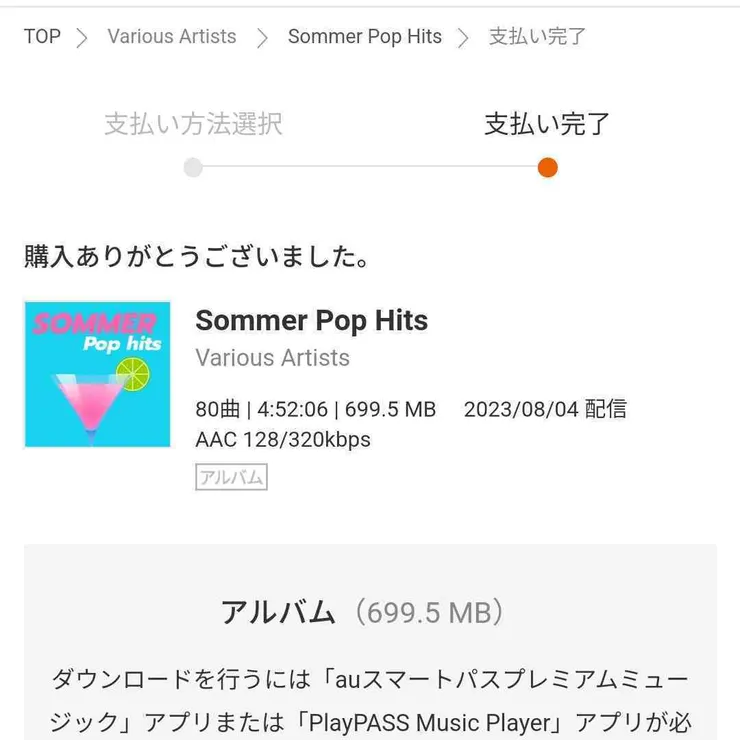Open Sommer Pop Hits breadcrumb link
740x740 pixels.
(x=364, y=37)
